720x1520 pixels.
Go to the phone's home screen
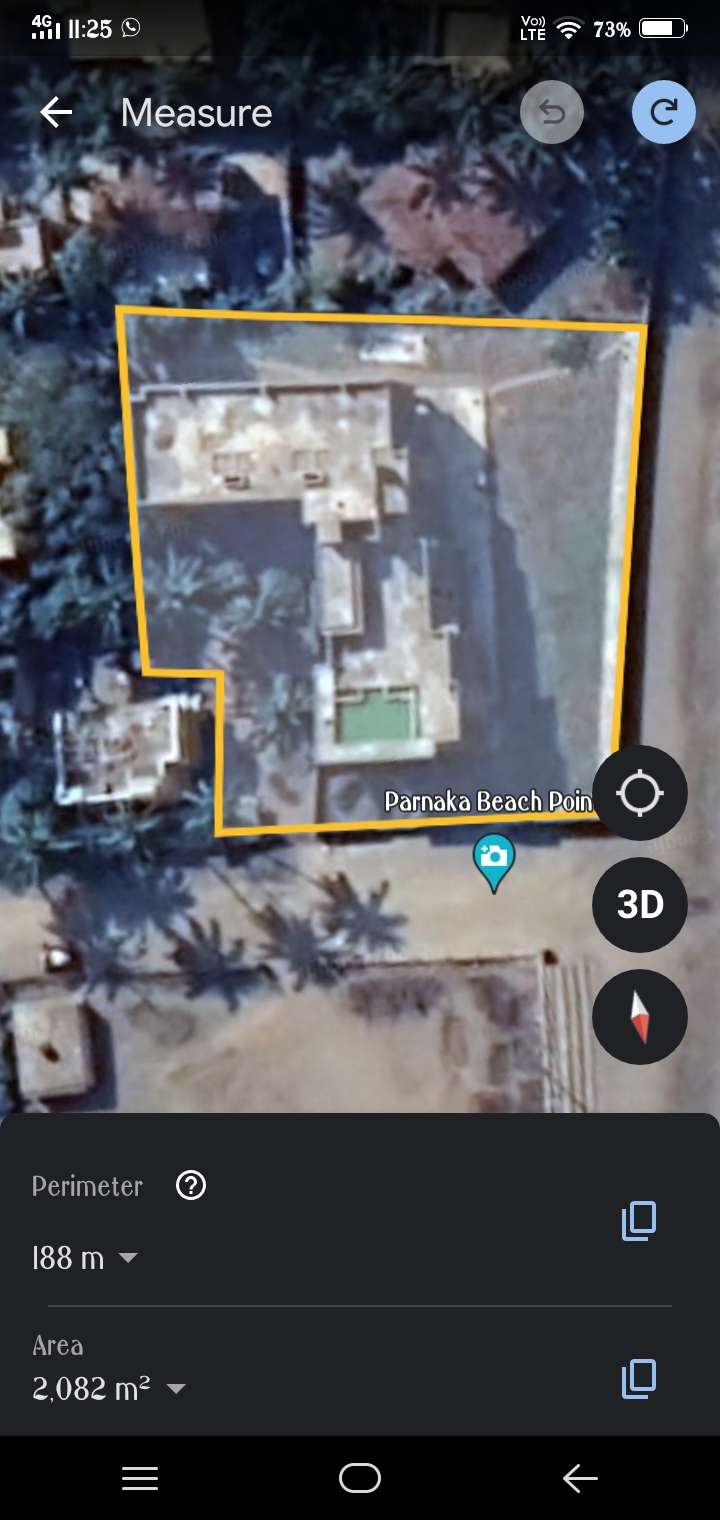[360, 1478]
